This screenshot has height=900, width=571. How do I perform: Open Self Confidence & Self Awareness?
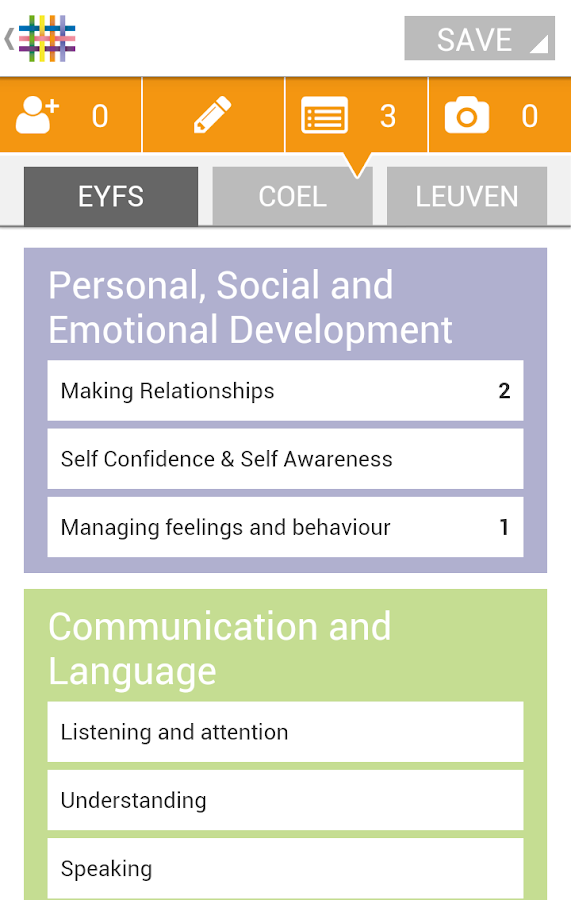pos(285,459)
